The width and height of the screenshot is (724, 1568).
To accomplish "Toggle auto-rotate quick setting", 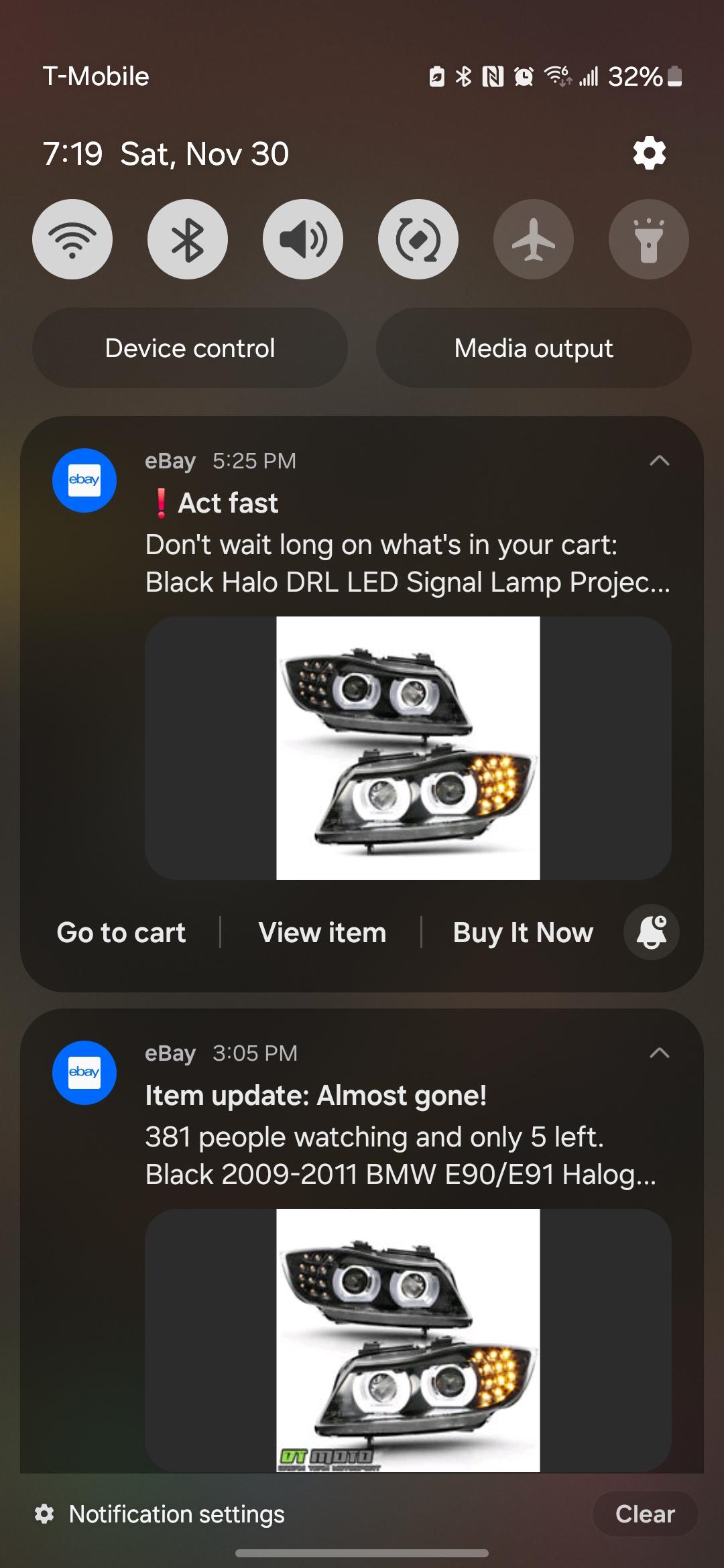I will pyautogui.click(x=418, y=239).
